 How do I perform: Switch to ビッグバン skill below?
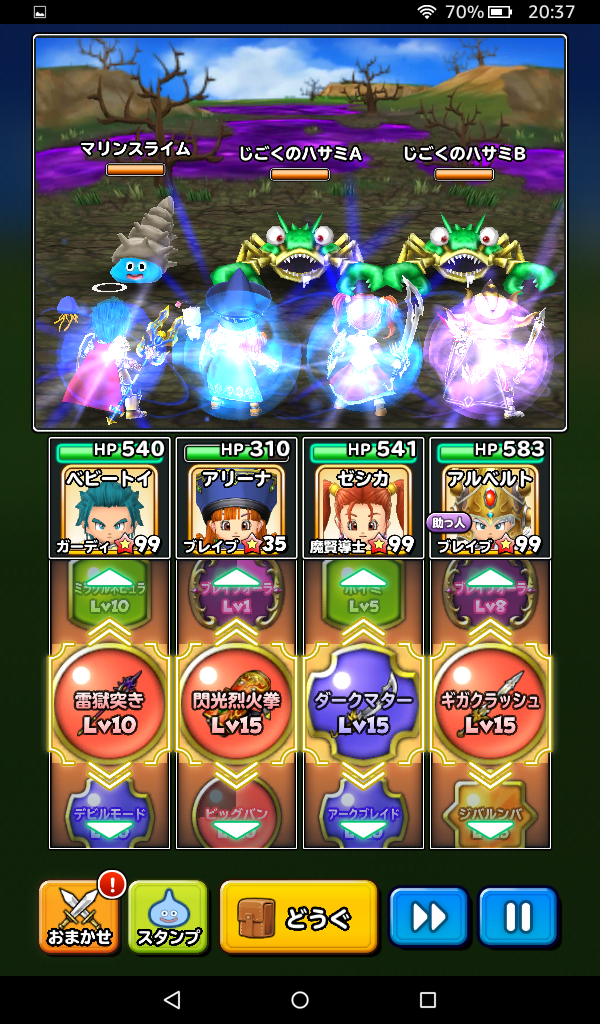tap(236, 815)
